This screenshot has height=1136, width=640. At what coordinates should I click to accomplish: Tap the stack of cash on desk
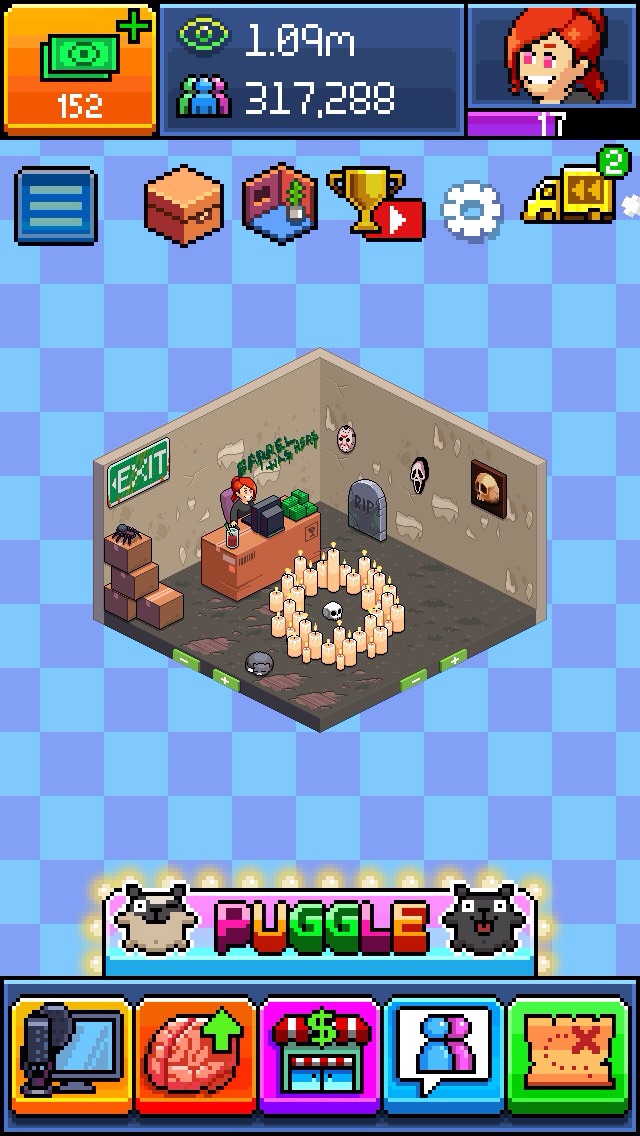[x=297, y=504]
